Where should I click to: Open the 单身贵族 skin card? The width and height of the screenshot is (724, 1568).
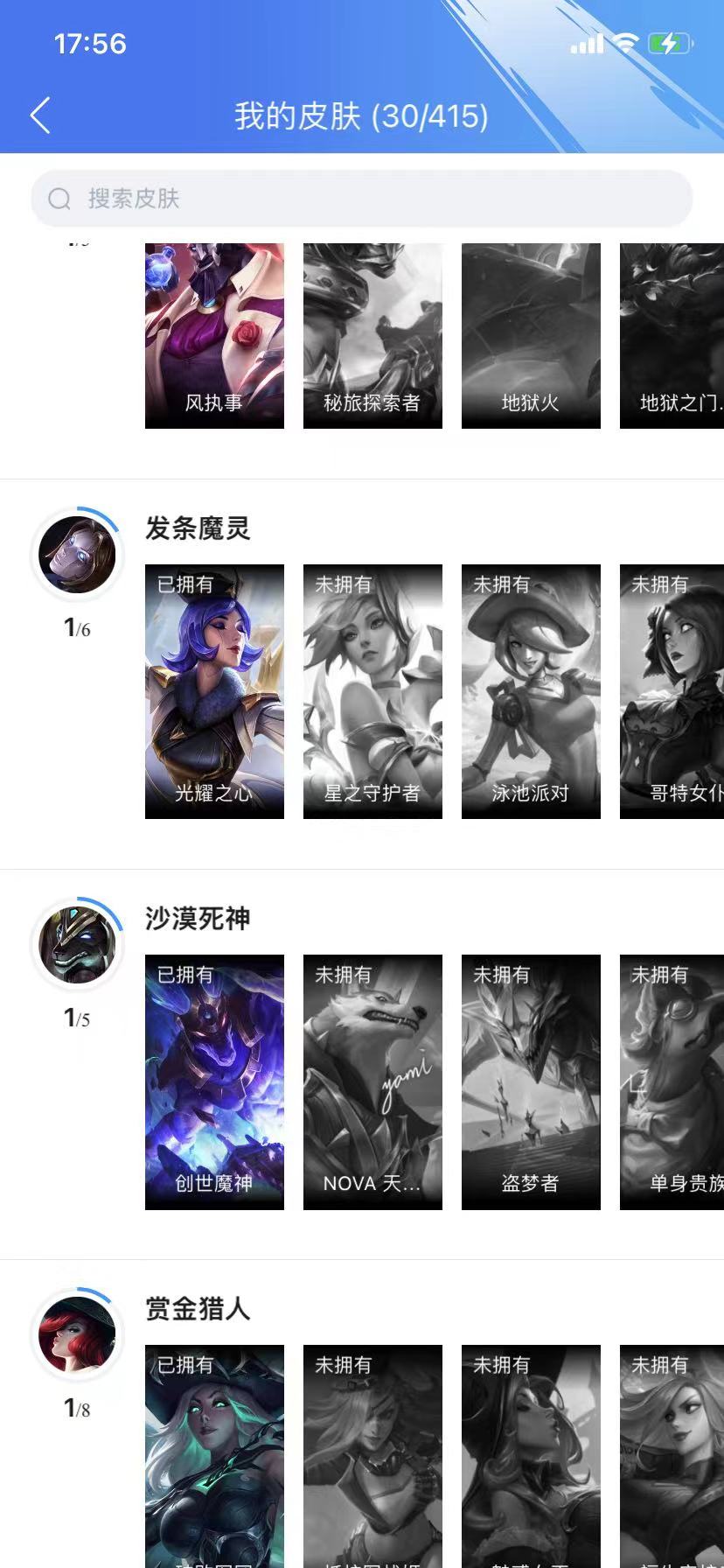point(672,1081)
